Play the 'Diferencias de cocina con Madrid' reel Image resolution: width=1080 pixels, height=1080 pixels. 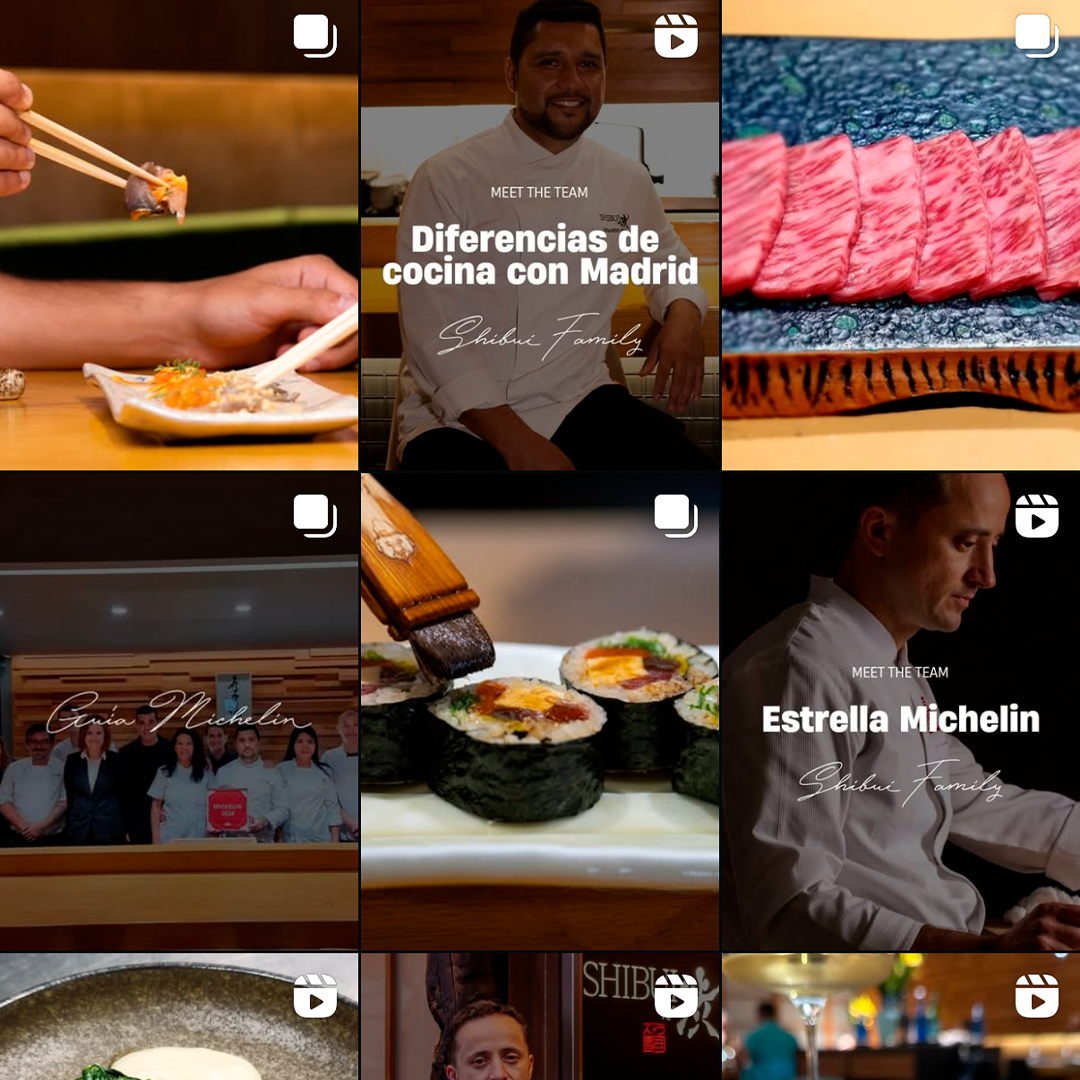540,235
